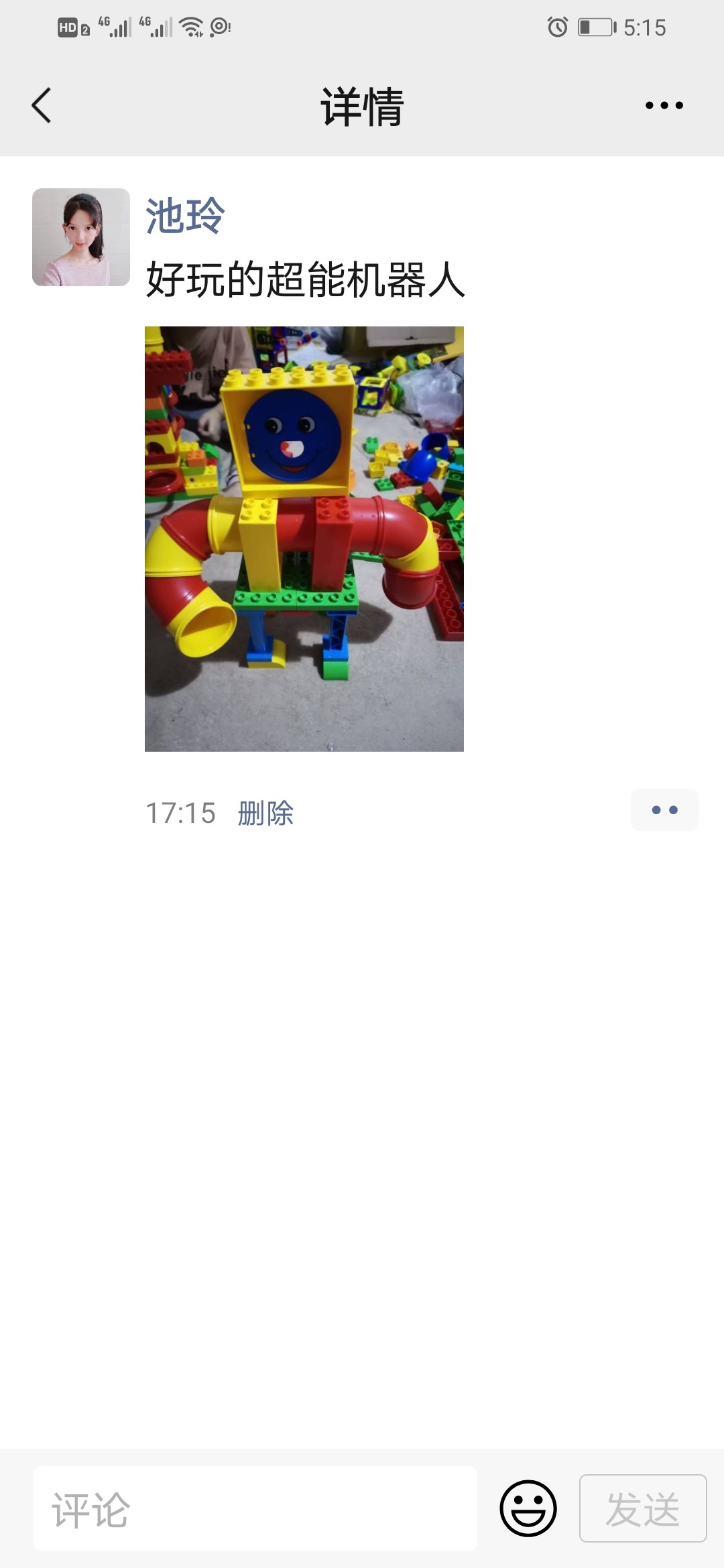Focus the 评论 comment input field

point(255,1508)
